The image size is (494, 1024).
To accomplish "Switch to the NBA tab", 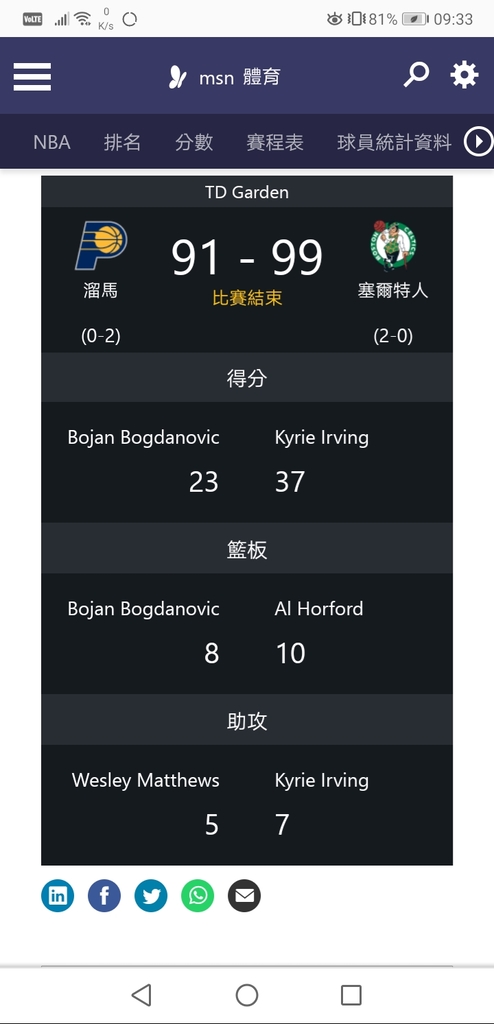I will [52, 142].
